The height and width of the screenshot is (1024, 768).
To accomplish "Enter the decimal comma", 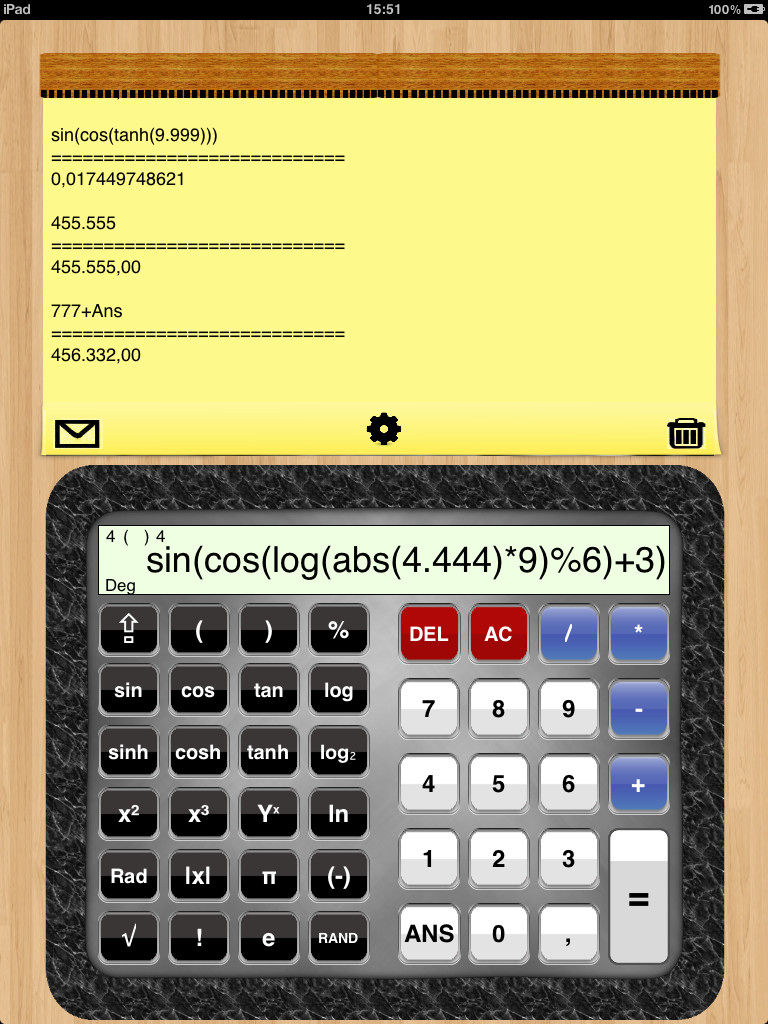I will click(568, 934).
